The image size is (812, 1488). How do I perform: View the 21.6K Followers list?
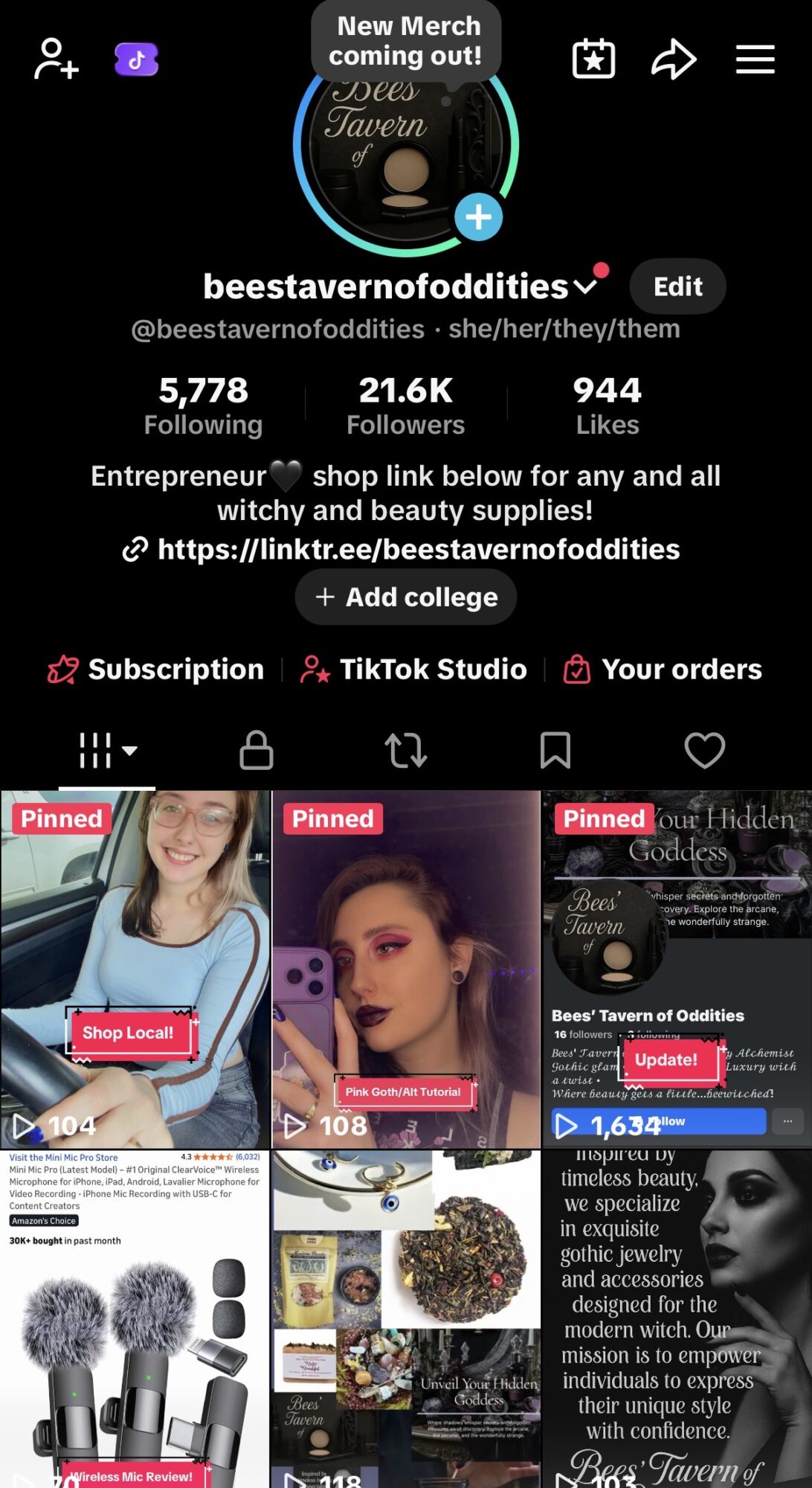405,405
